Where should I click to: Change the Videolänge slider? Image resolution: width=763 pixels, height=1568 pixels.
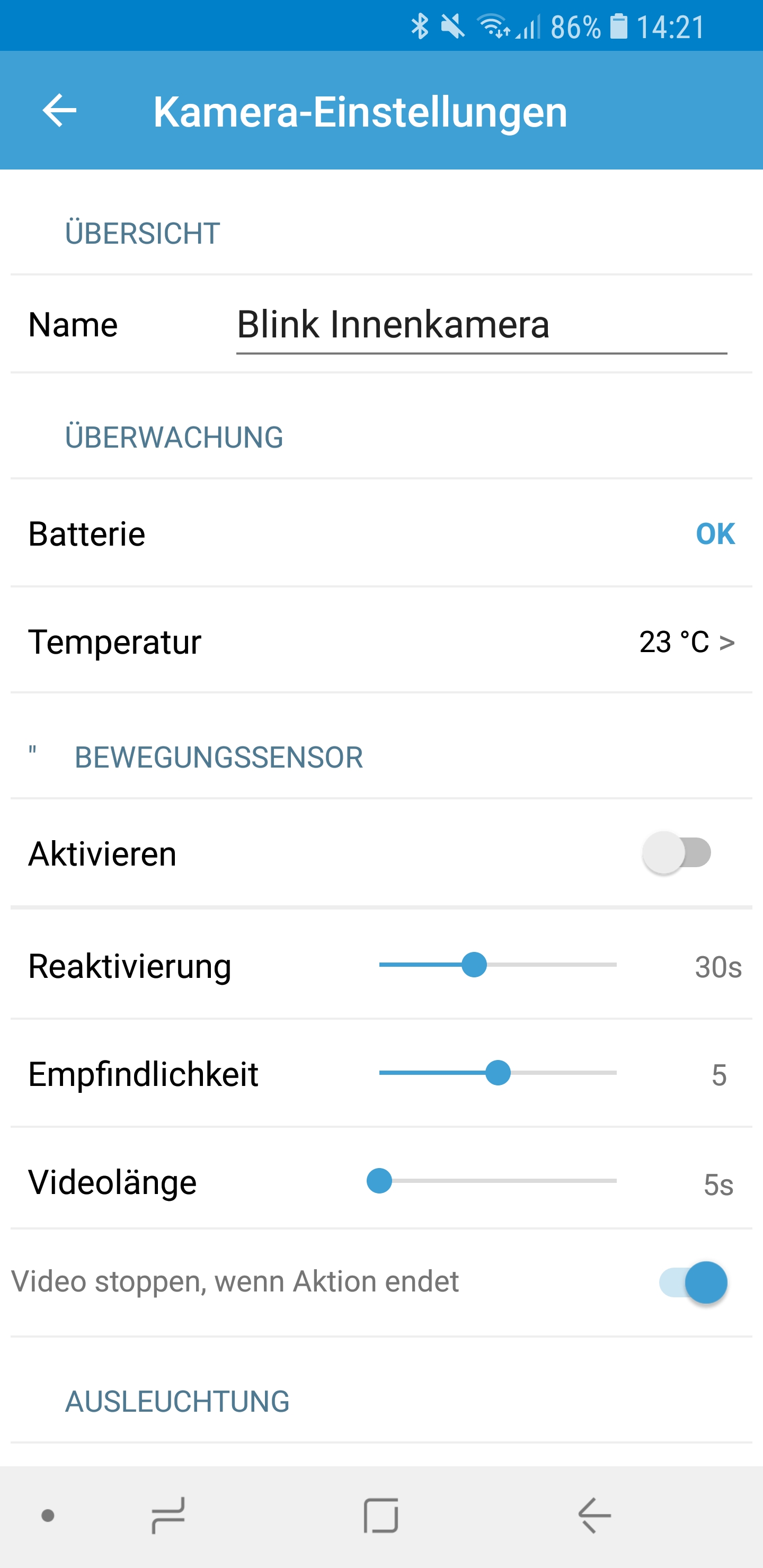379,1181
